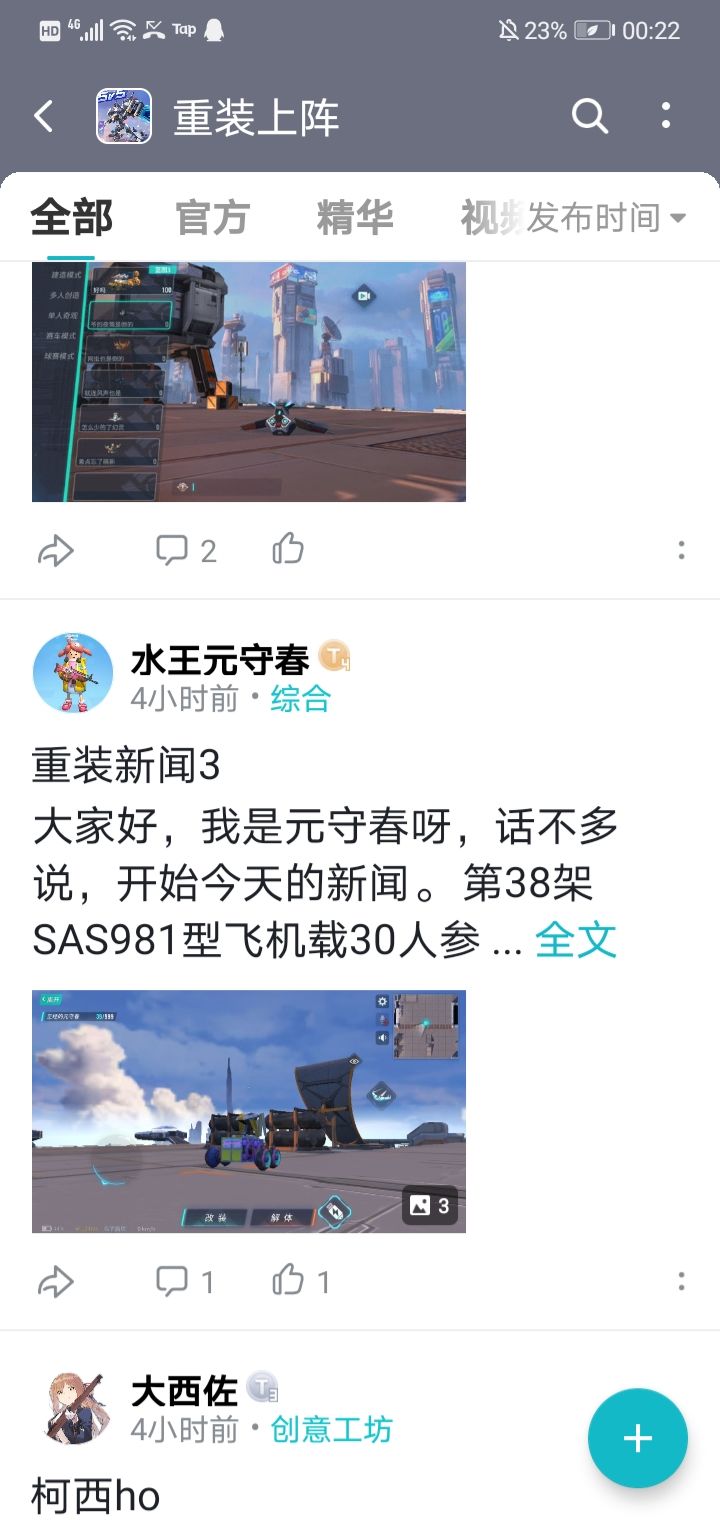Share the top post with 2 comments
This screenshot has height=1520, width=720.
tap(56, 550)
